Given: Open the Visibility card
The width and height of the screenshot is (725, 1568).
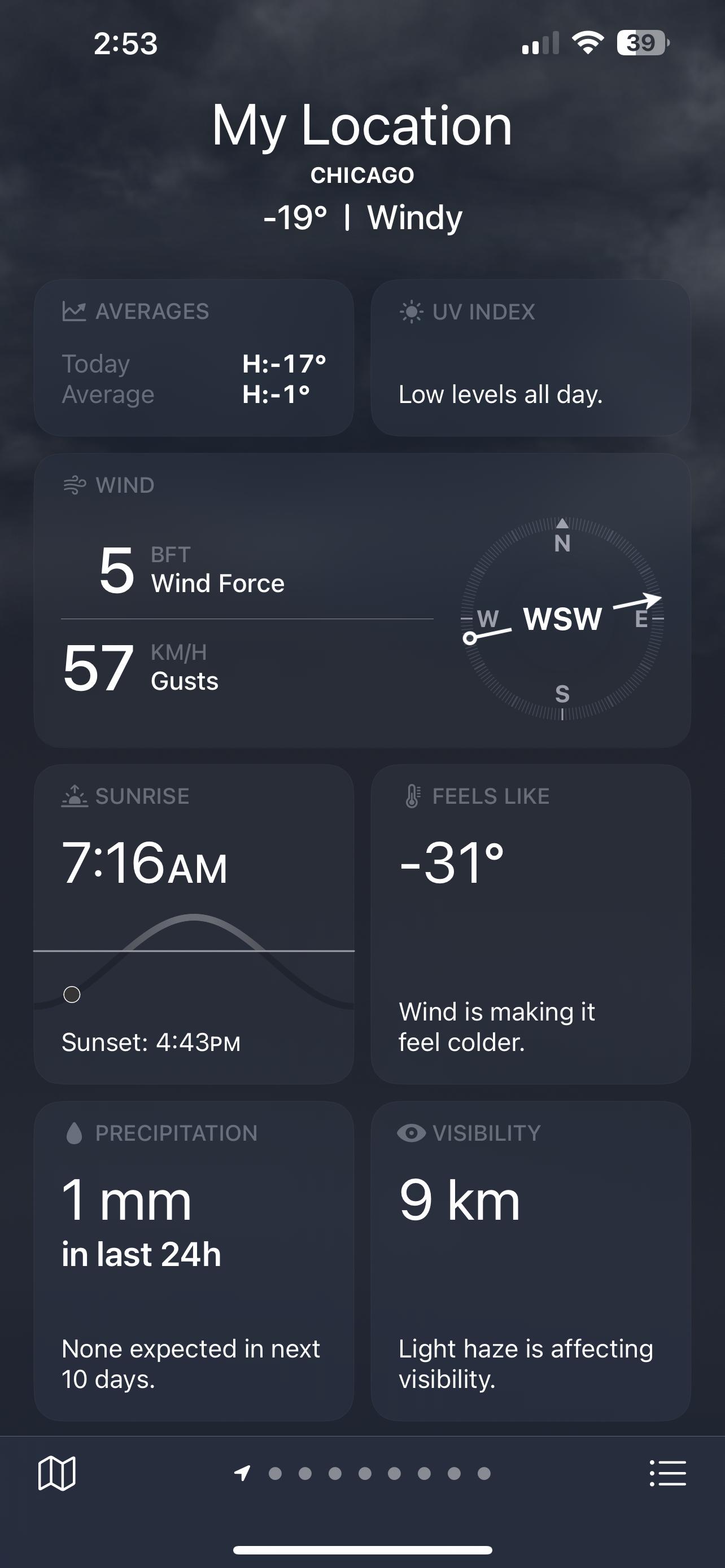Looking at the screenshot, I should [530, 1260].
